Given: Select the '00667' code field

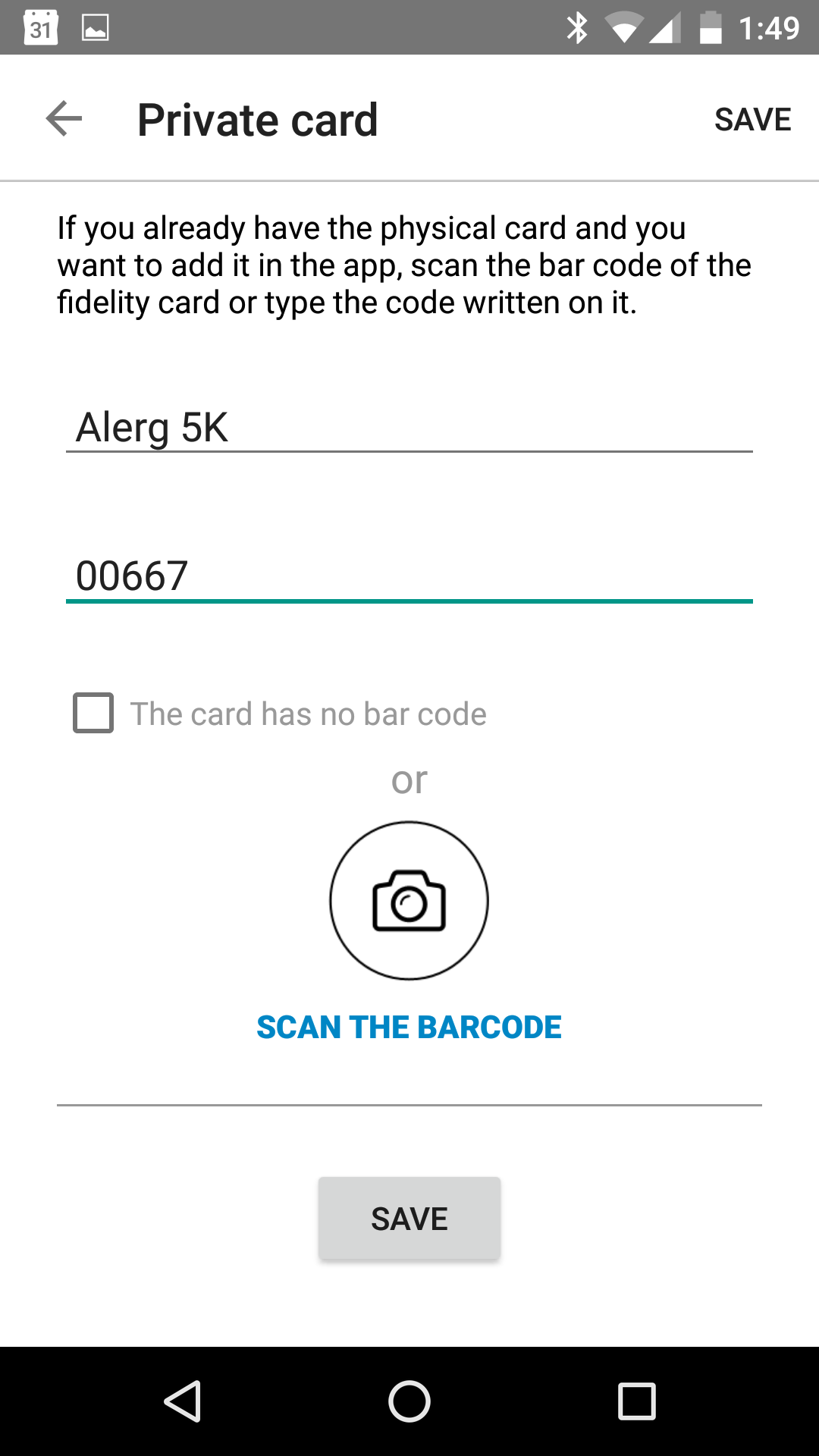Looking at the screenshot, I should 409,576.
